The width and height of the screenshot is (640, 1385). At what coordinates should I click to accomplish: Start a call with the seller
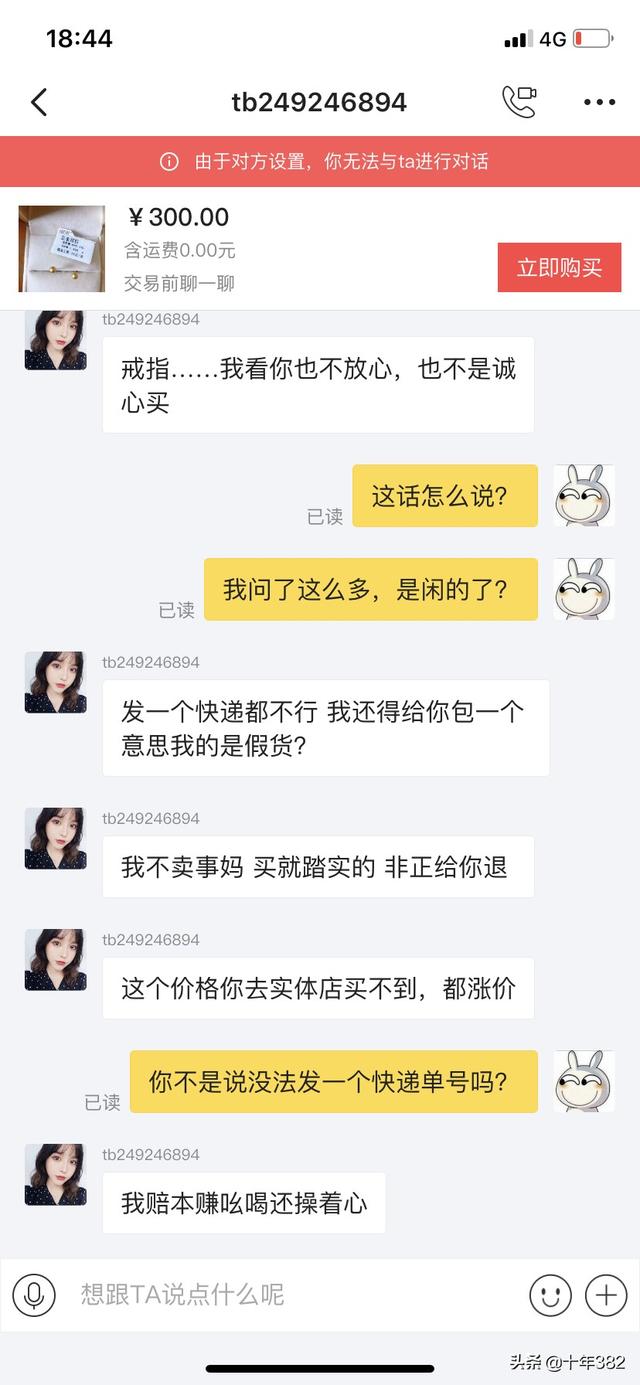519,101
